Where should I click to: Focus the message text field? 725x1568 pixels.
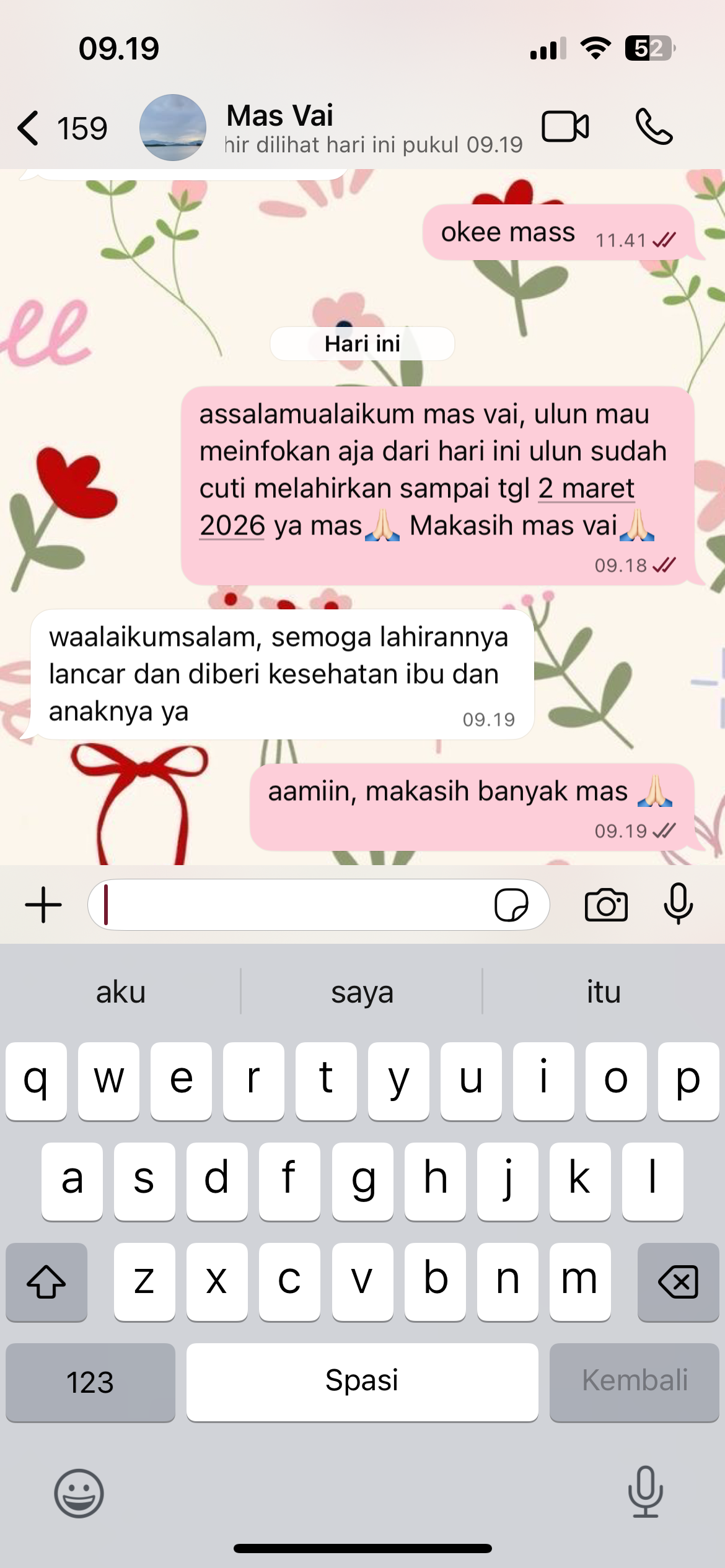(291, 905)
